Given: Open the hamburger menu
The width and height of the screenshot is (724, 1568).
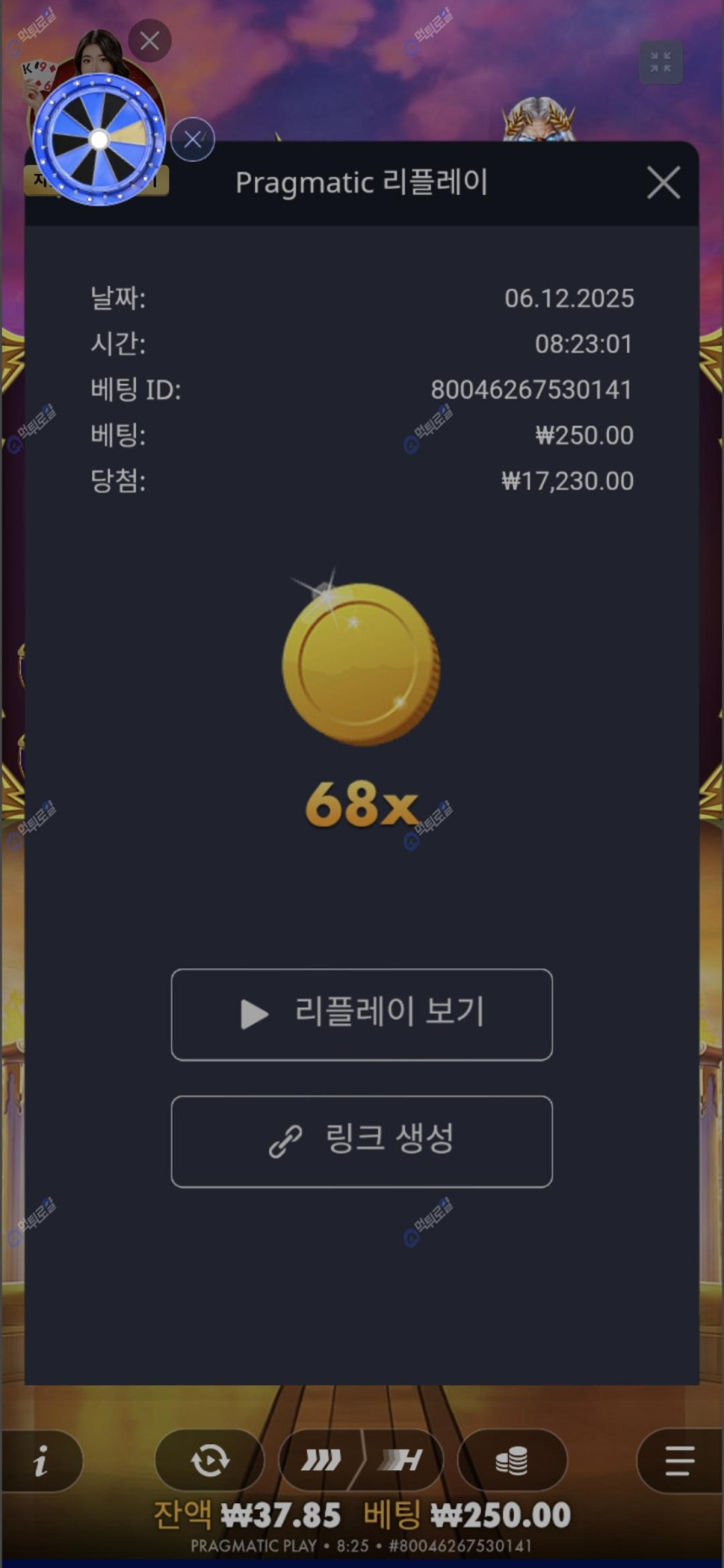Looking at the screenshot, I should click(680, 1461).
